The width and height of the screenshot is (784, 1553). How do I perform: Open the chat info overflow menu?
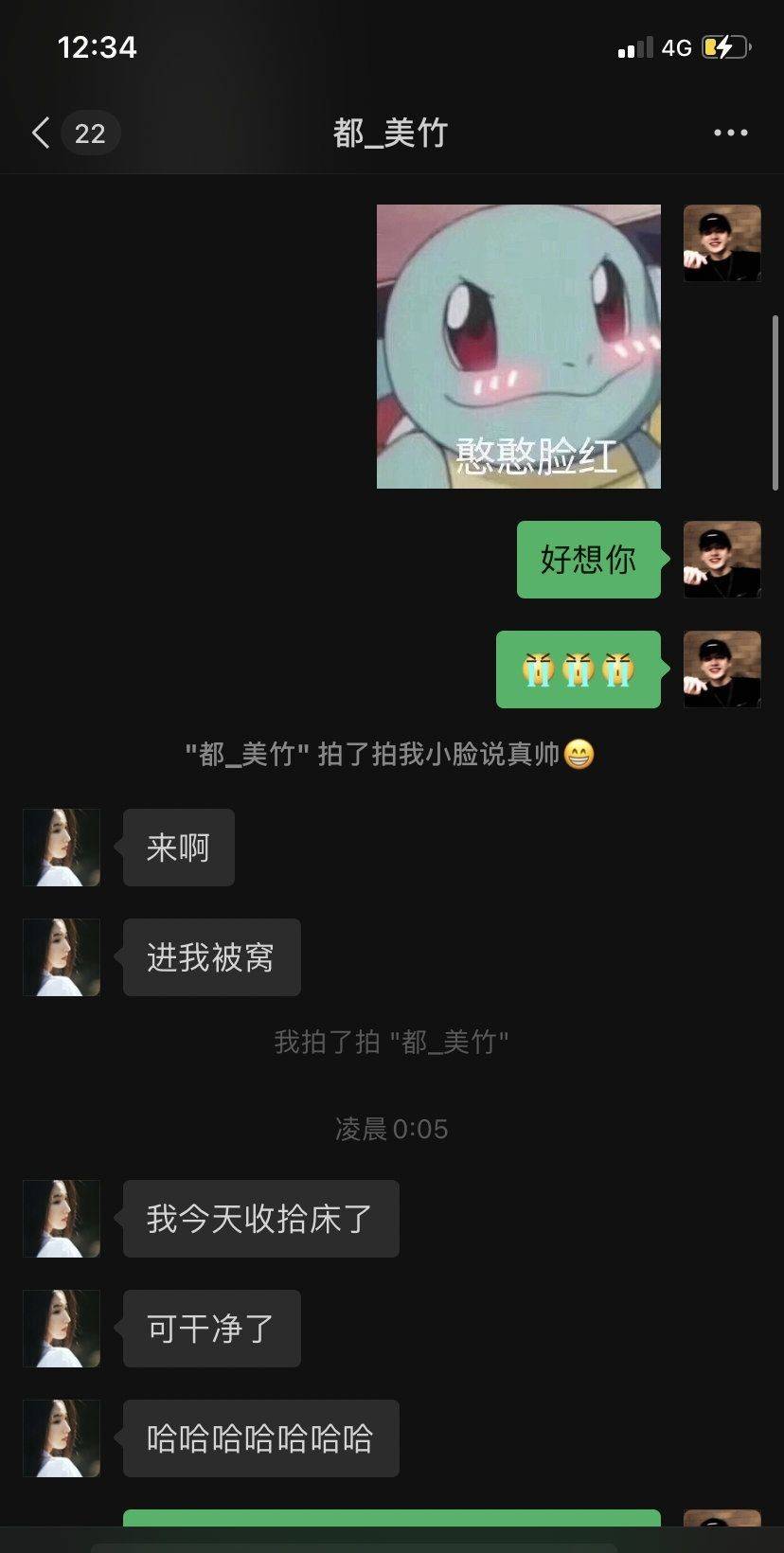coord(730,133)
